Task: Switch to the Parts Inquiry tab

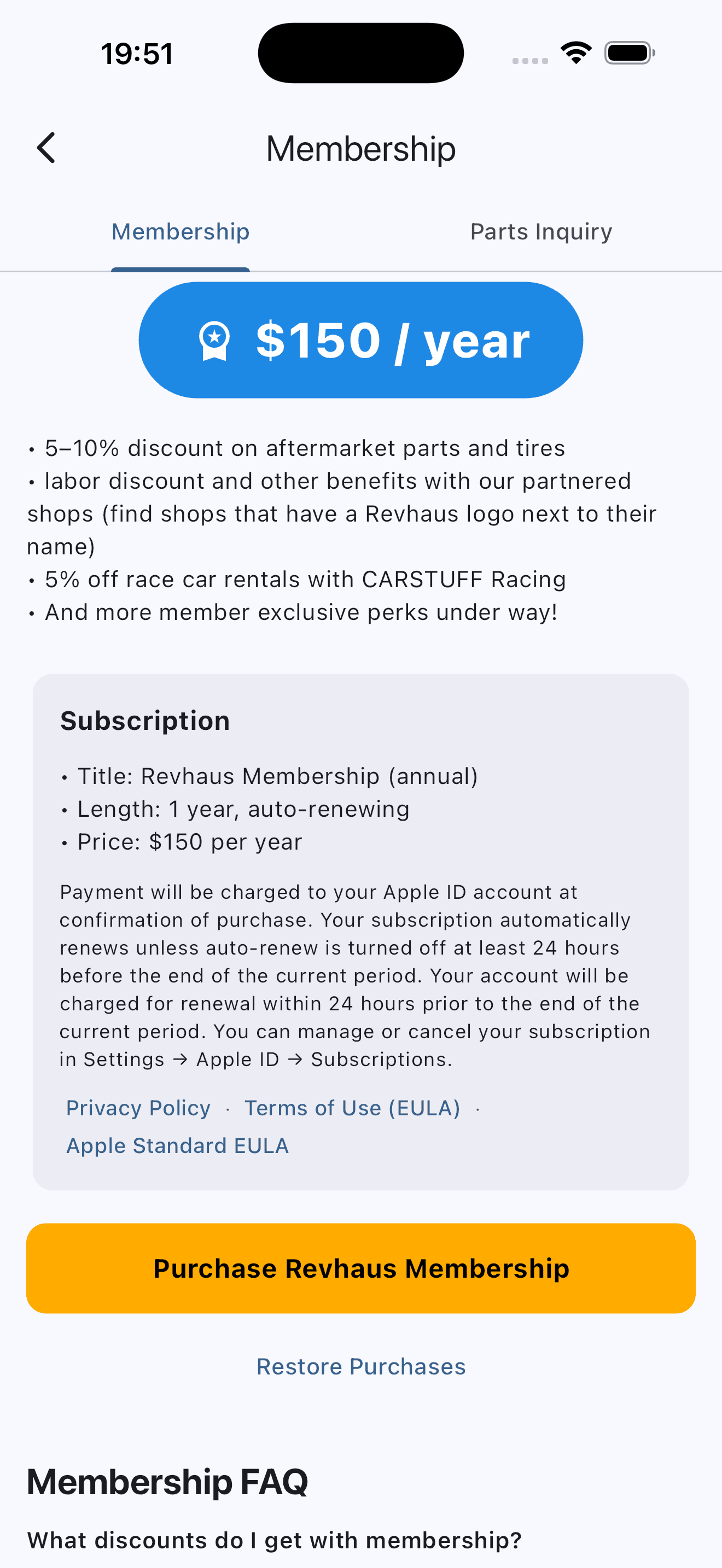Action: point(540,231)
